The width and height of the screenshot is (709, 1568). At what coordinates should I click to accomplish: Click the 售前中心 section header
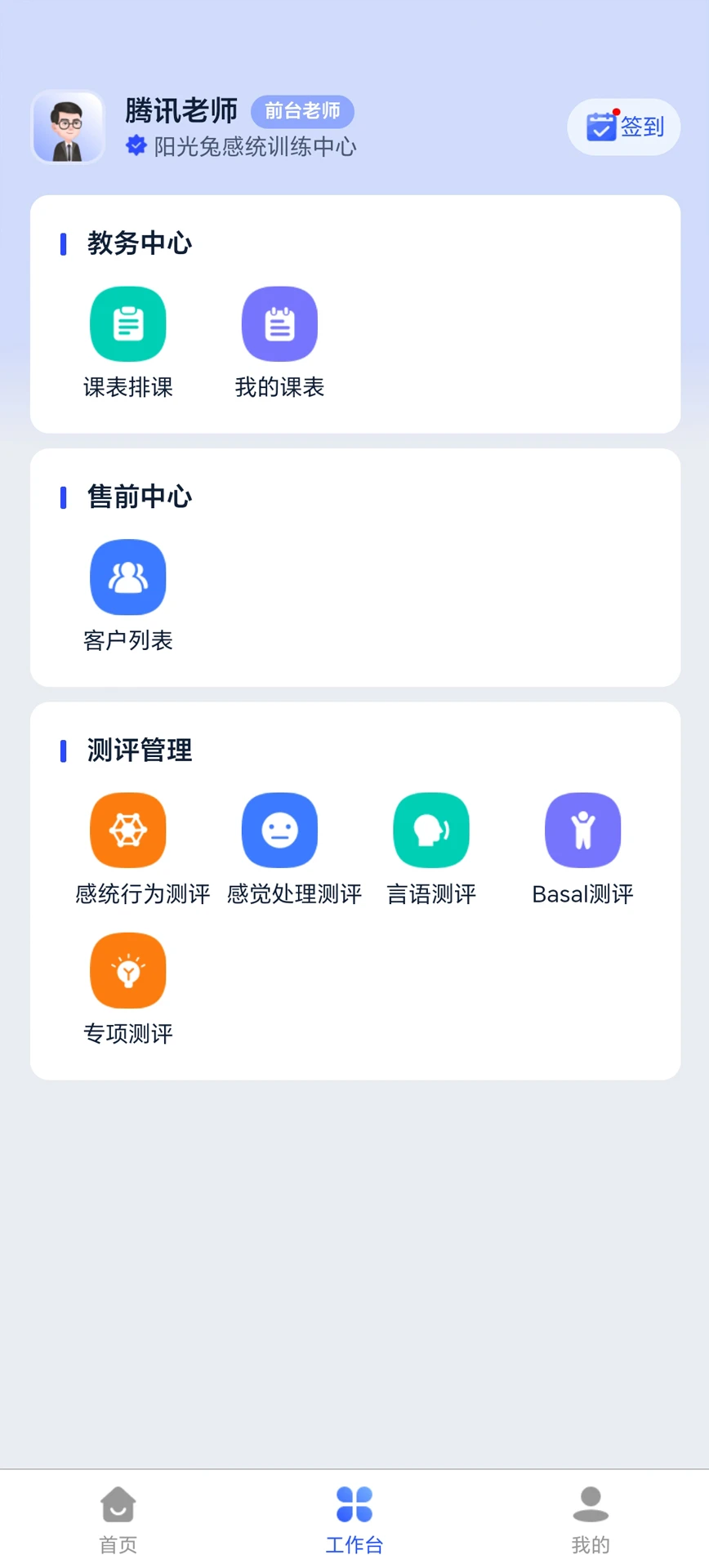[x=139, y=497]
